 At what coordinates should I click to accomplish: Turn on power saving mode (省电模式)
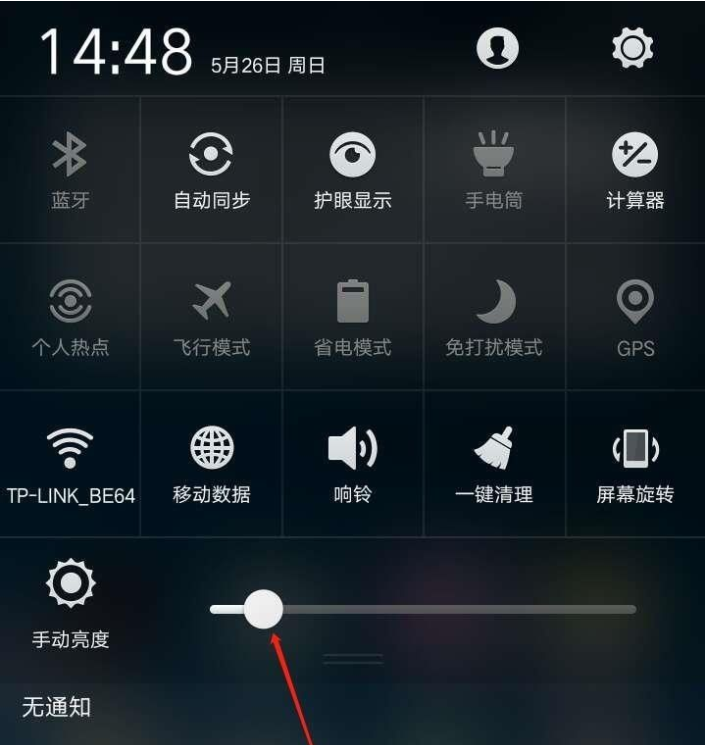[x=353, y=317]
